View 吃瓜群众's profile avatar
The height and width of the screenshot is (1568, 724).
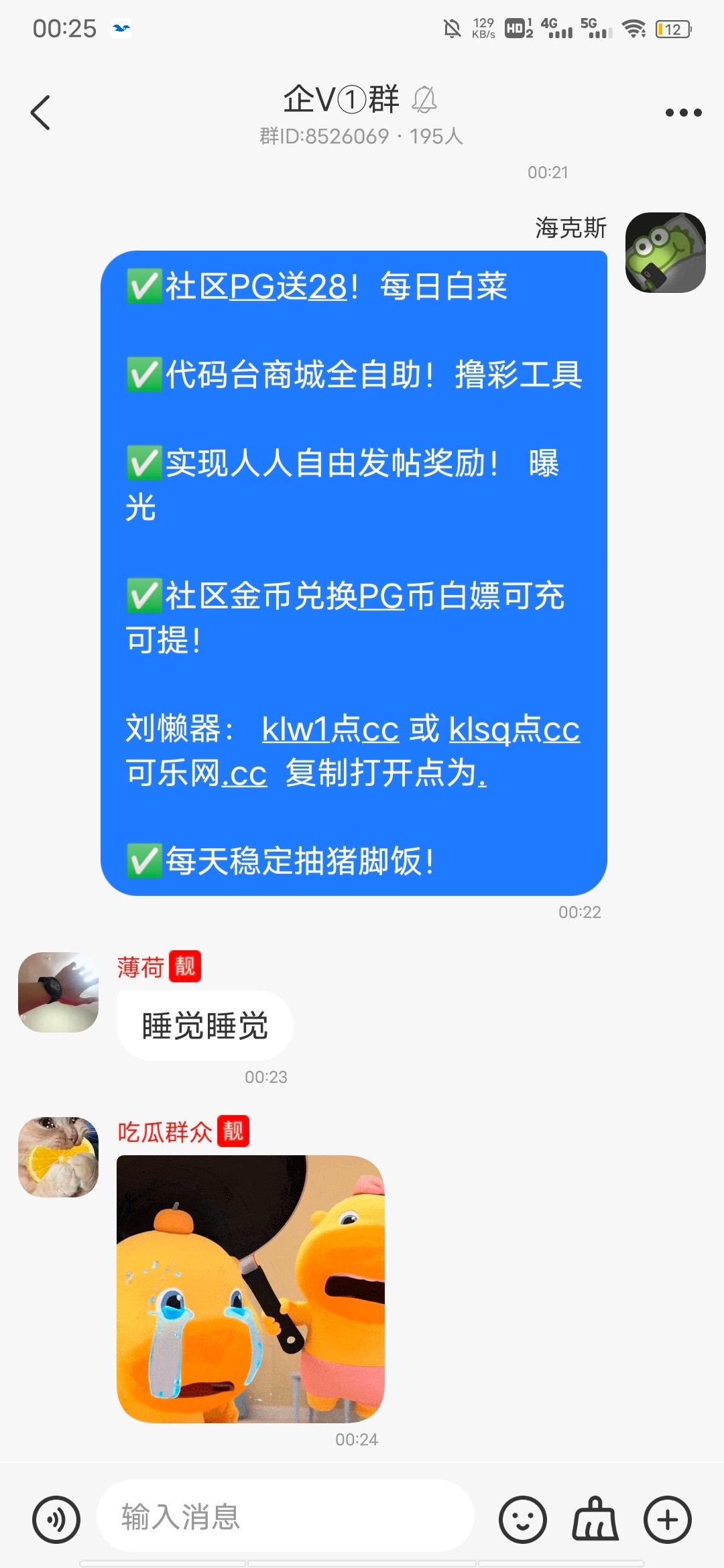click(x=58, y=1157)
